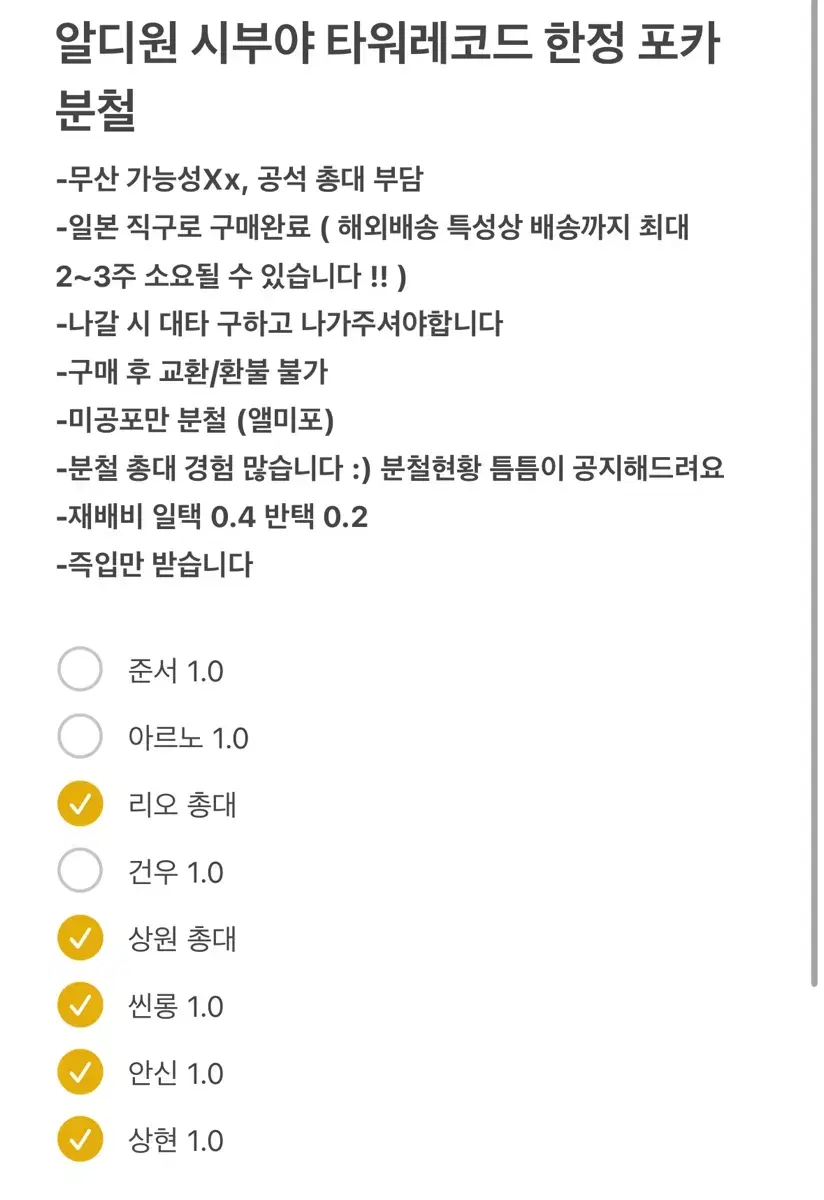Viewport: 824px width, 1200px height.
Task: Click the 건우 1.0 label text
Action: [x=173, y=872]
